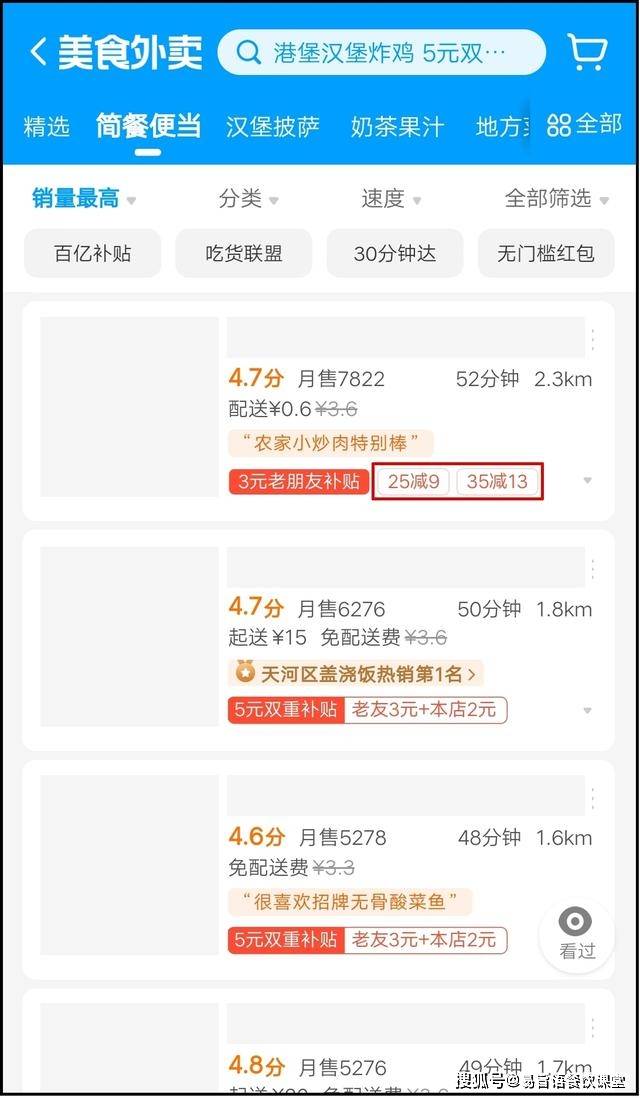
Task: Open the 看过 viewed history button
Action: pyautogui.click(x=576, y=933)
